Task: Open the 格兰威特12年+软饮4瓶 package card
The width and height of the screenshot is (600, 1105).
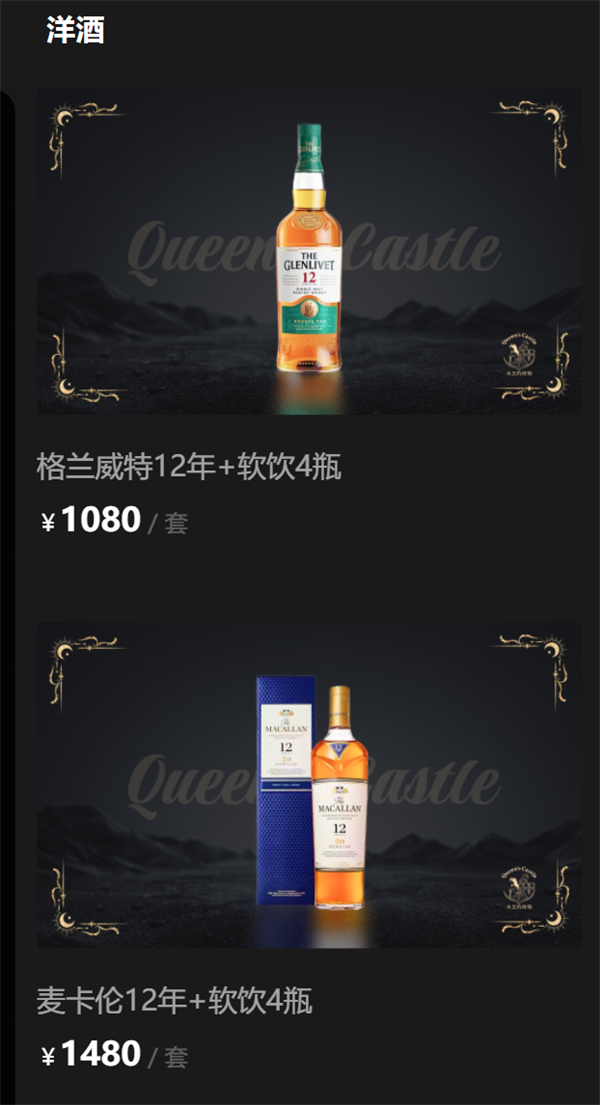Action: 309,314
